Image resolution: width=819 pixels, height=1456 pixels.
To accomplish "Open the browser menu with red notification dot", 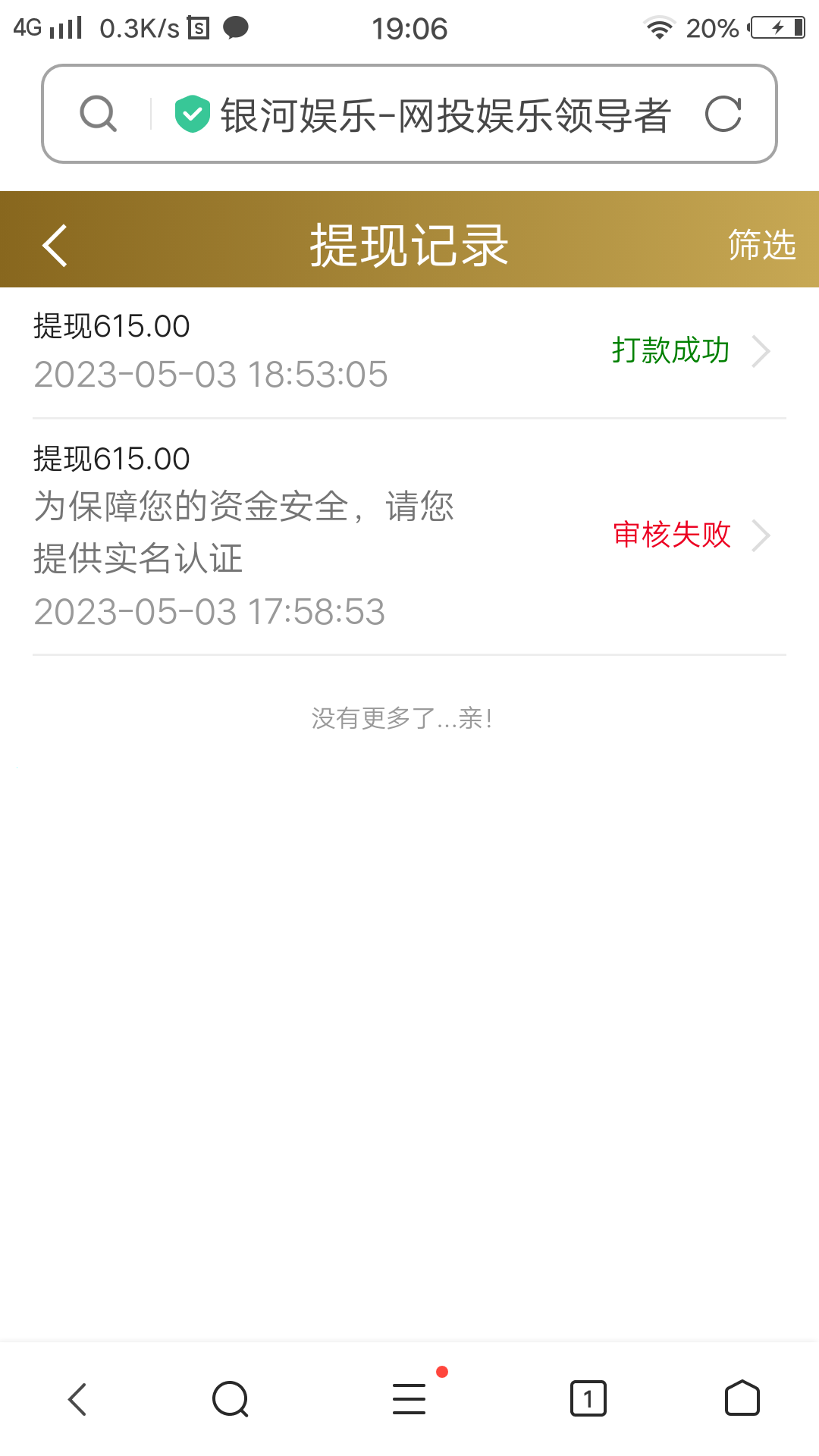I will pyautogui.click(x=408, y=1399).
